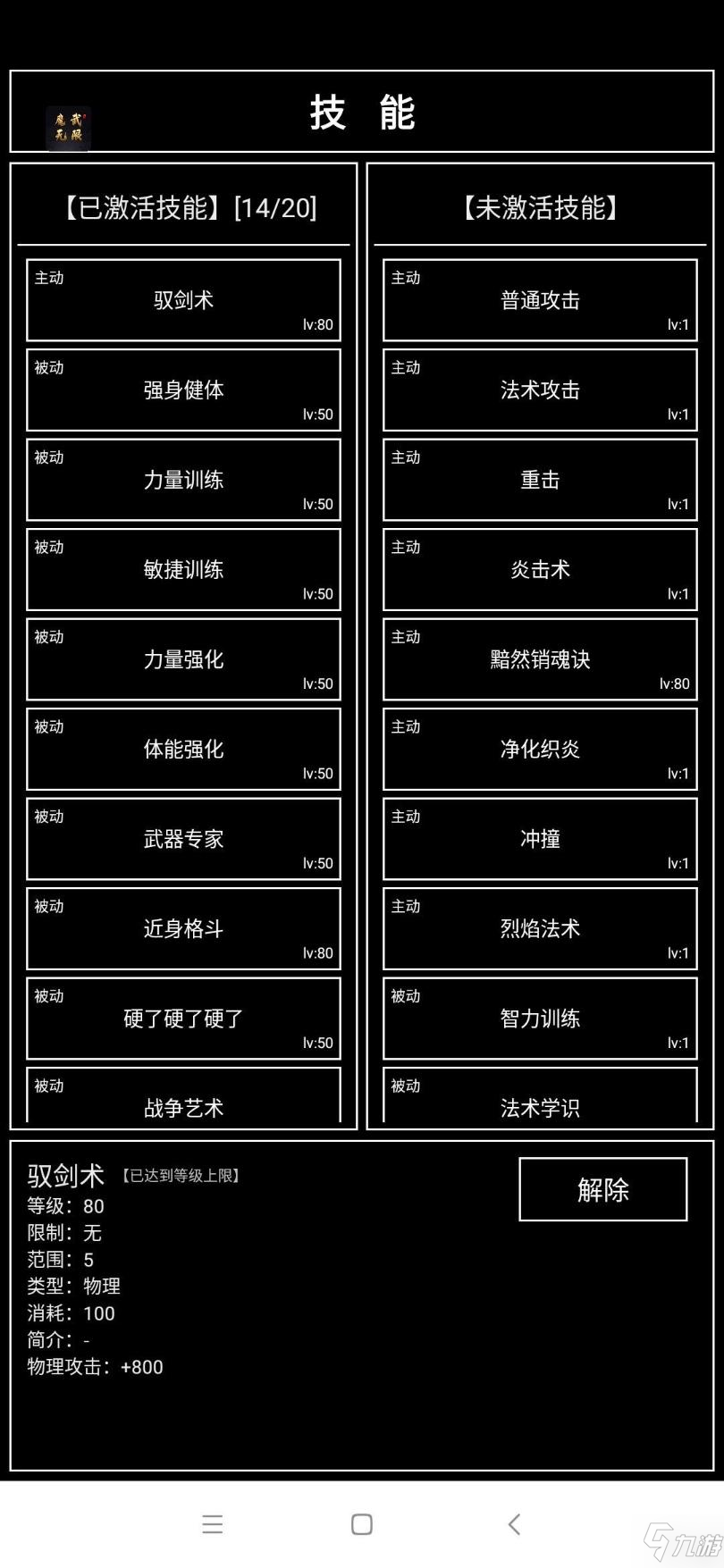Select inactive skill 普通攻击

540,300
